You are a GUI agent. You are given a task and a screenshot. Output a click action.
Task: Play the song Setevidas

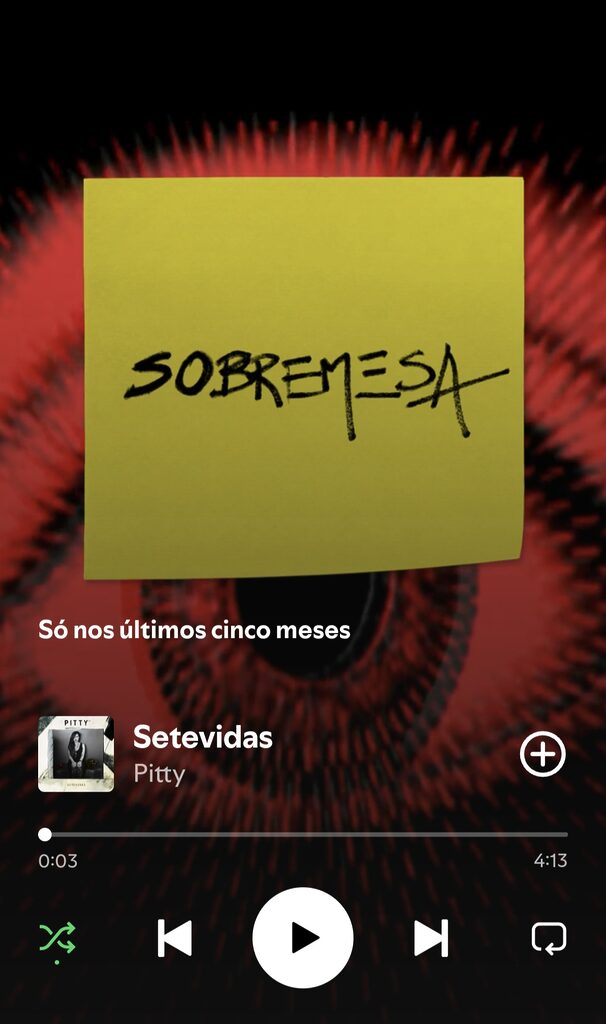point(303,938)
